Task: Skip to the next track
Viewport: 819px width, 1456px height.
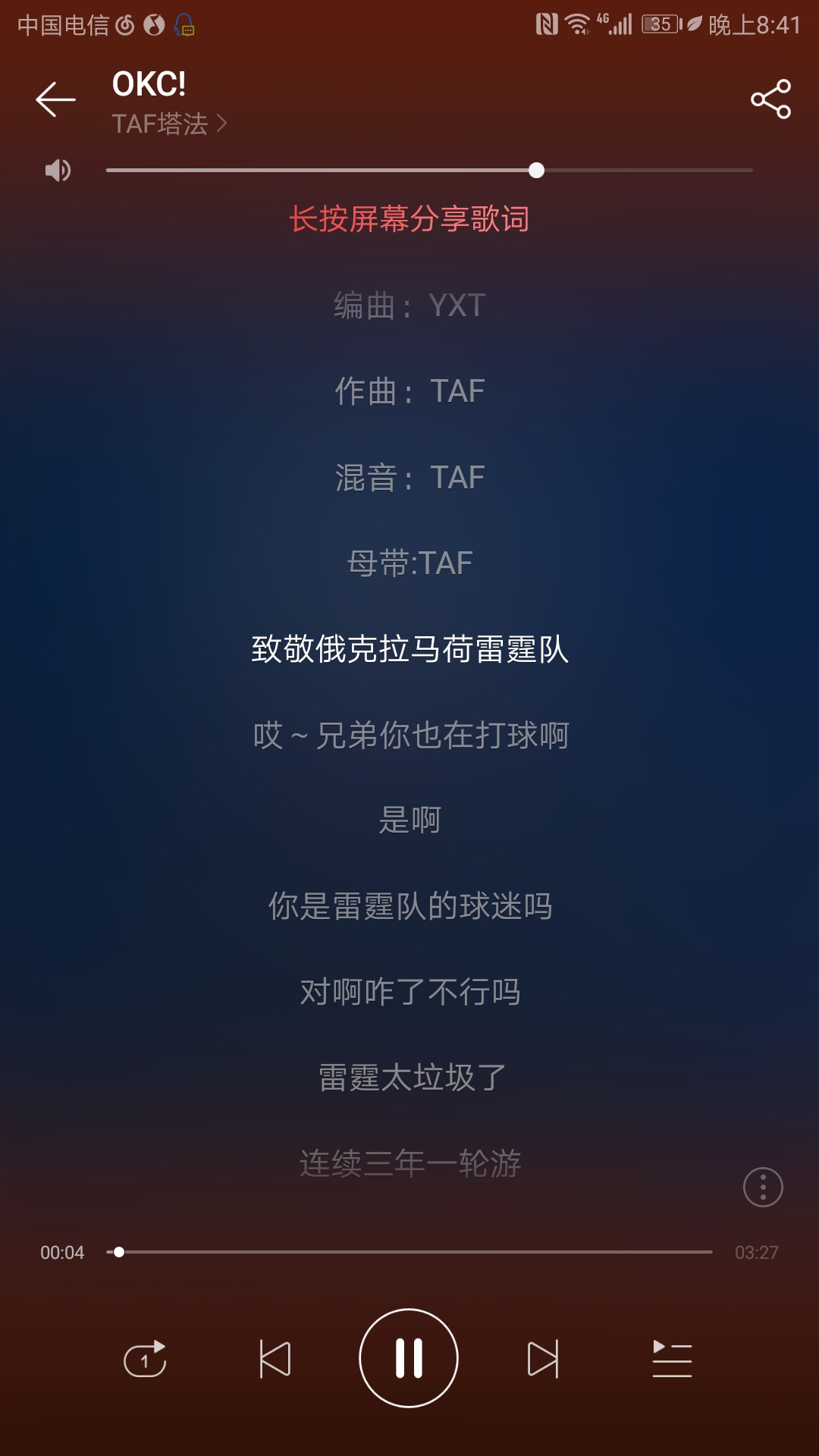Action: click(x=543, y=1358)
